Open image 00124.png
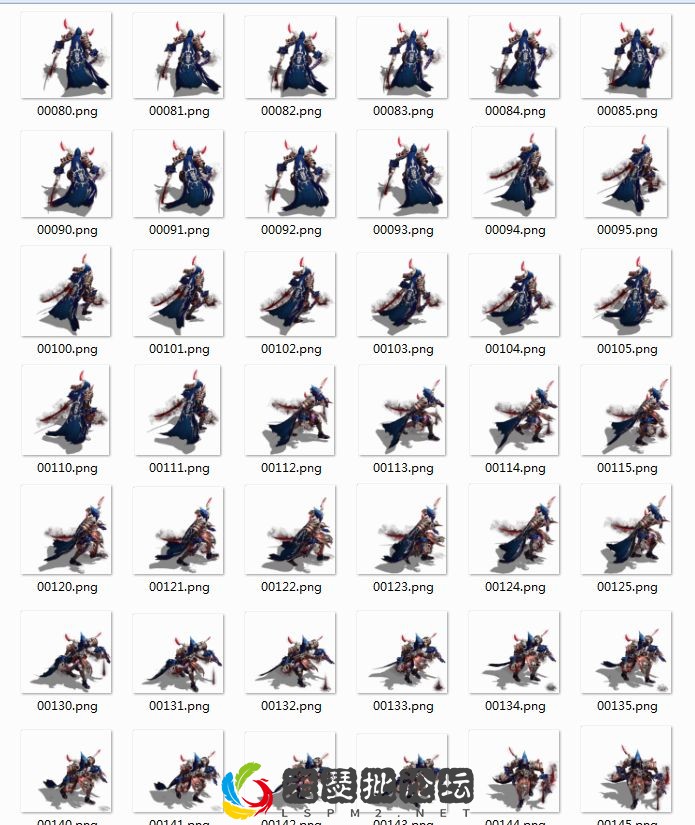 515,531
